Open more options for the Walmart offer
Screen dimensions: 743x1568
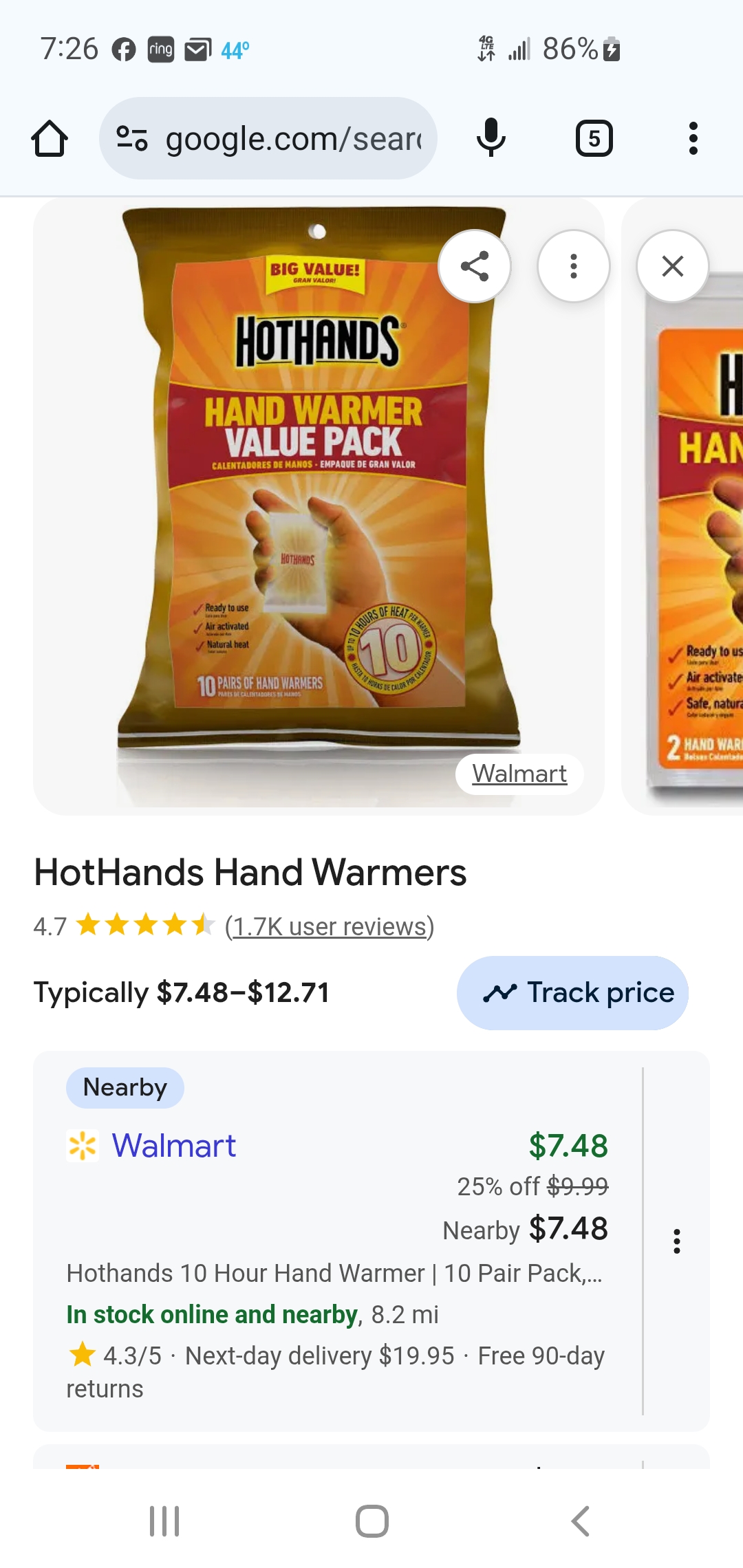pyautogui.click(x=677, y=1241)
